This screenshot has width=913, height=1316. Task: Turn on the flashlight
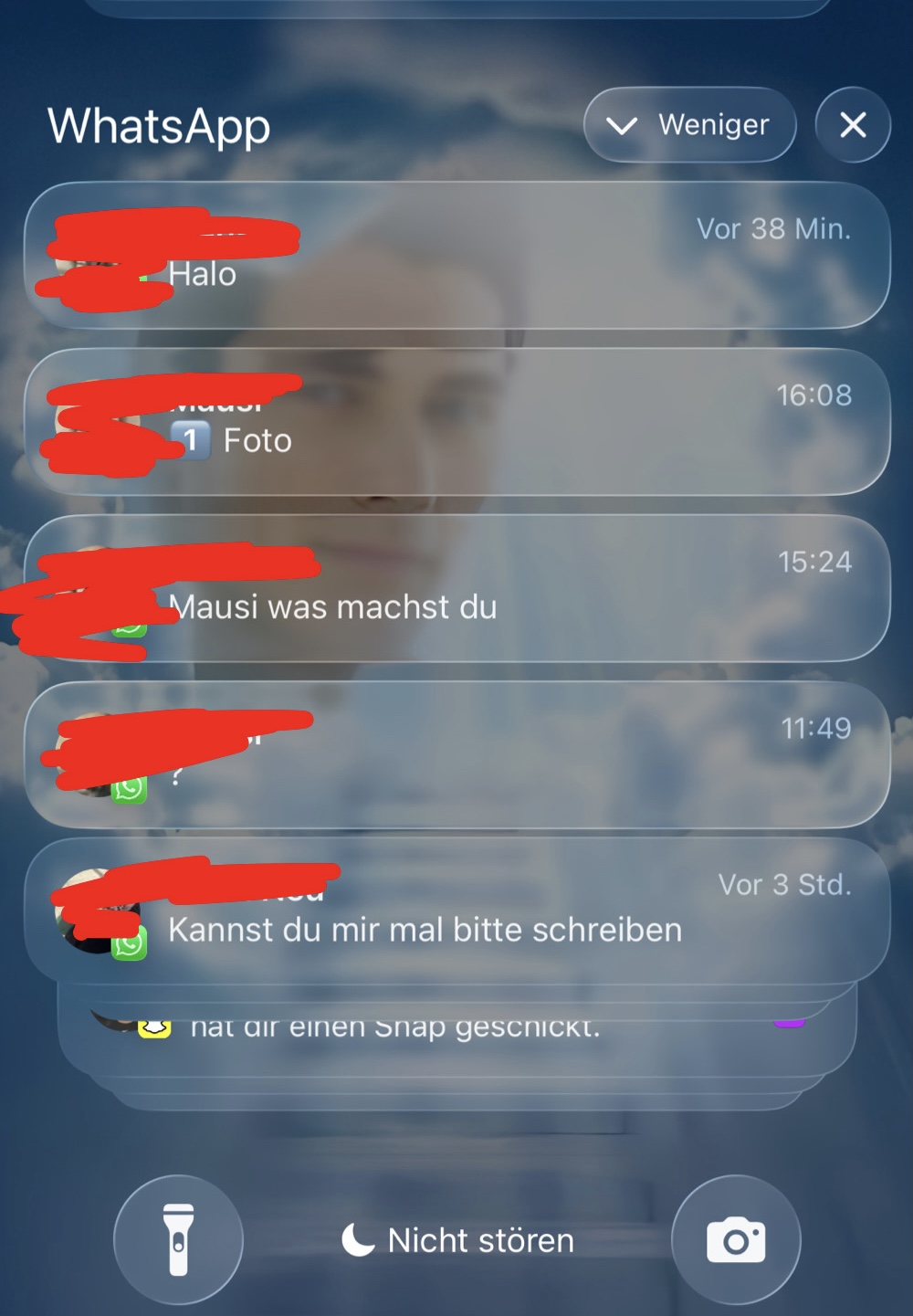click(x=178, y=1239)
